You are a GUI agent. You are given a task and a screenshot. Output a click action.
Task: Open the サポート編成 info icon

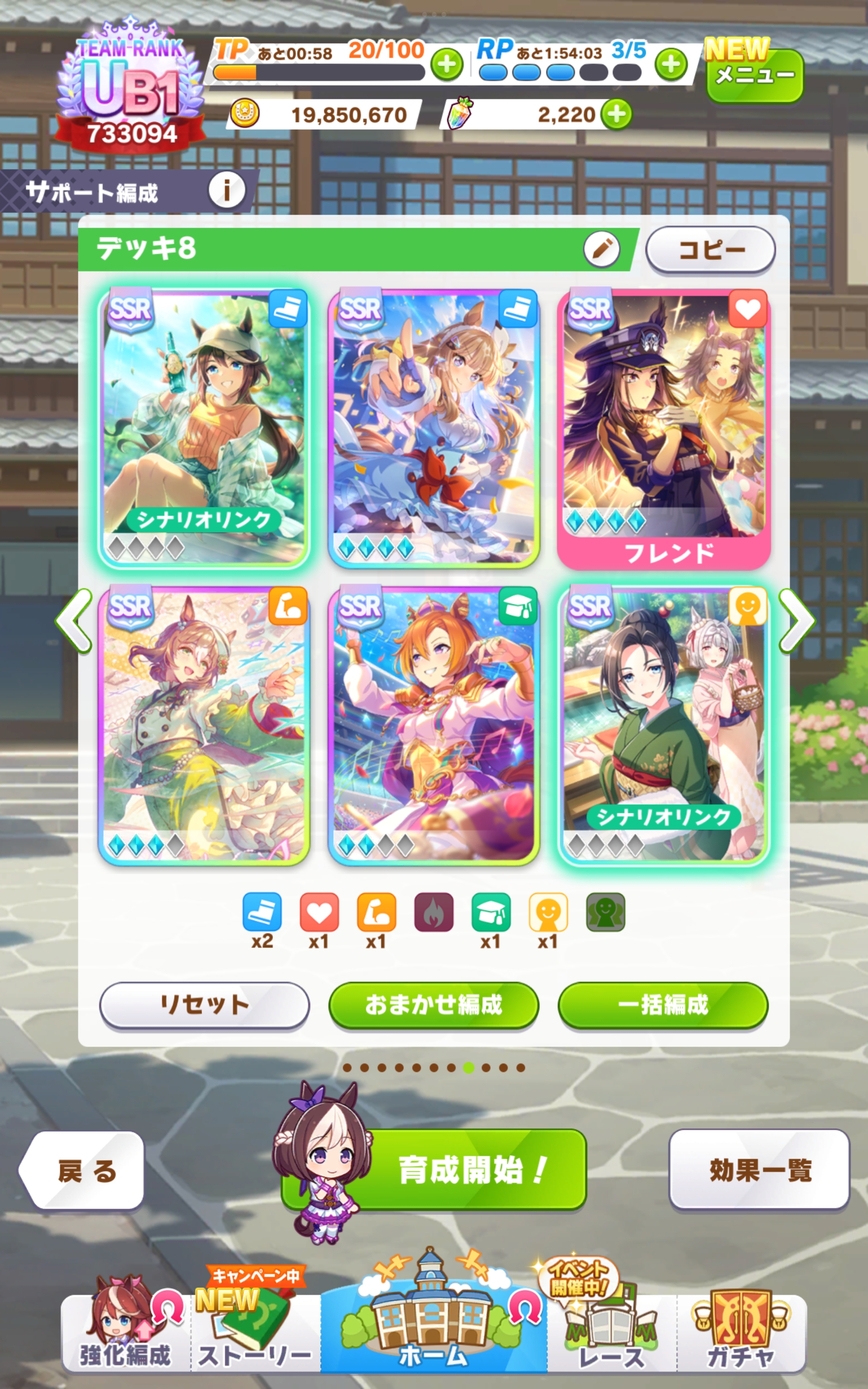pyautogui.click(x=226, y=190)
